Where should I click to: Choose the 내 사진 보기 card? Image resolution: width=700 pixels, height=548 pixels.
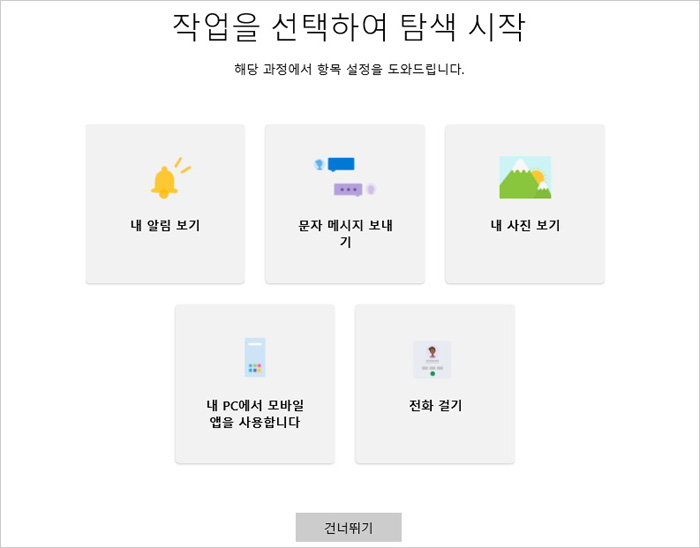click(525, 204)
